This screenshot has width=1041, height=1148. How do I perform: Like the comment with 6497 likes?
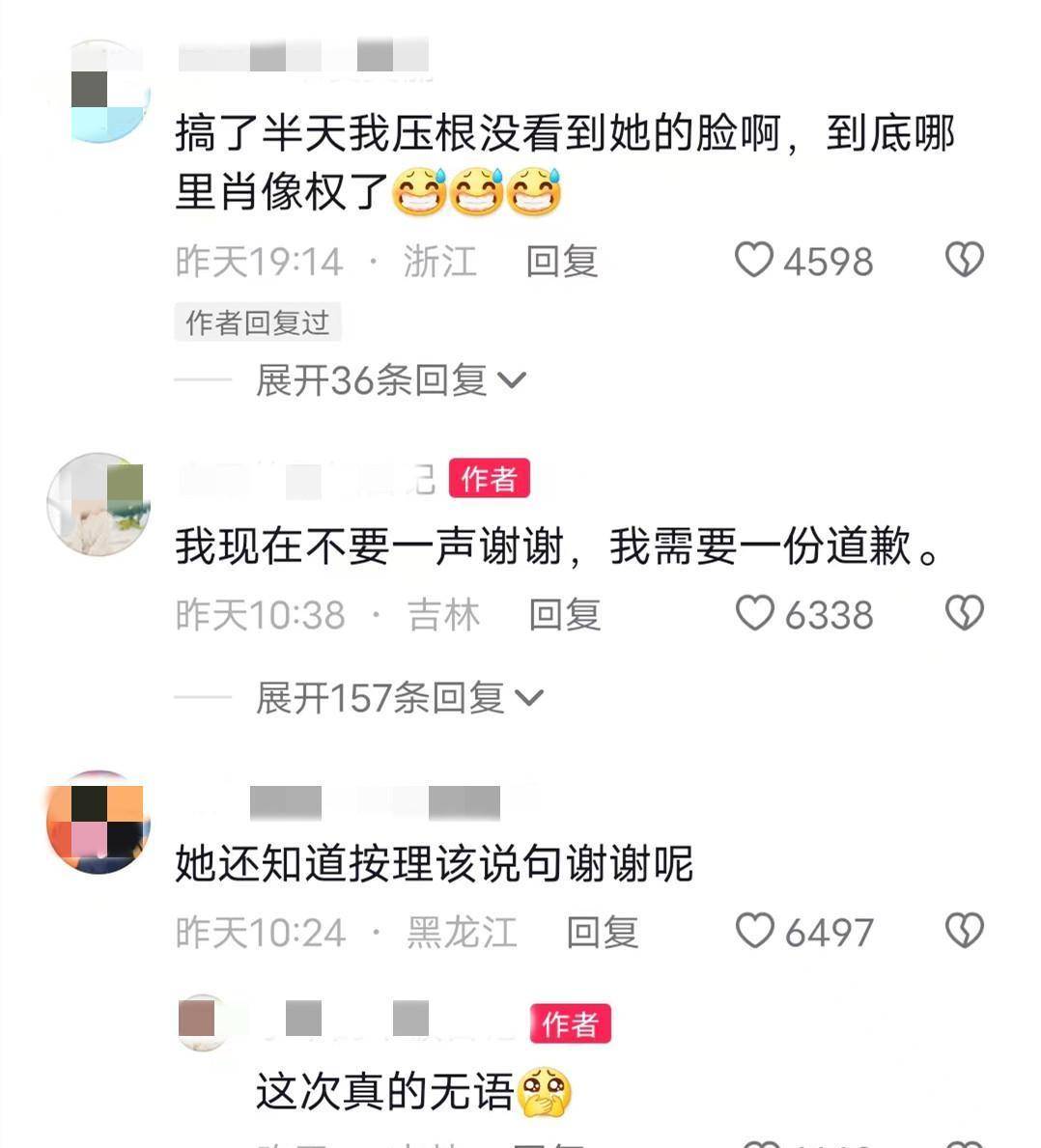point(754,931)
